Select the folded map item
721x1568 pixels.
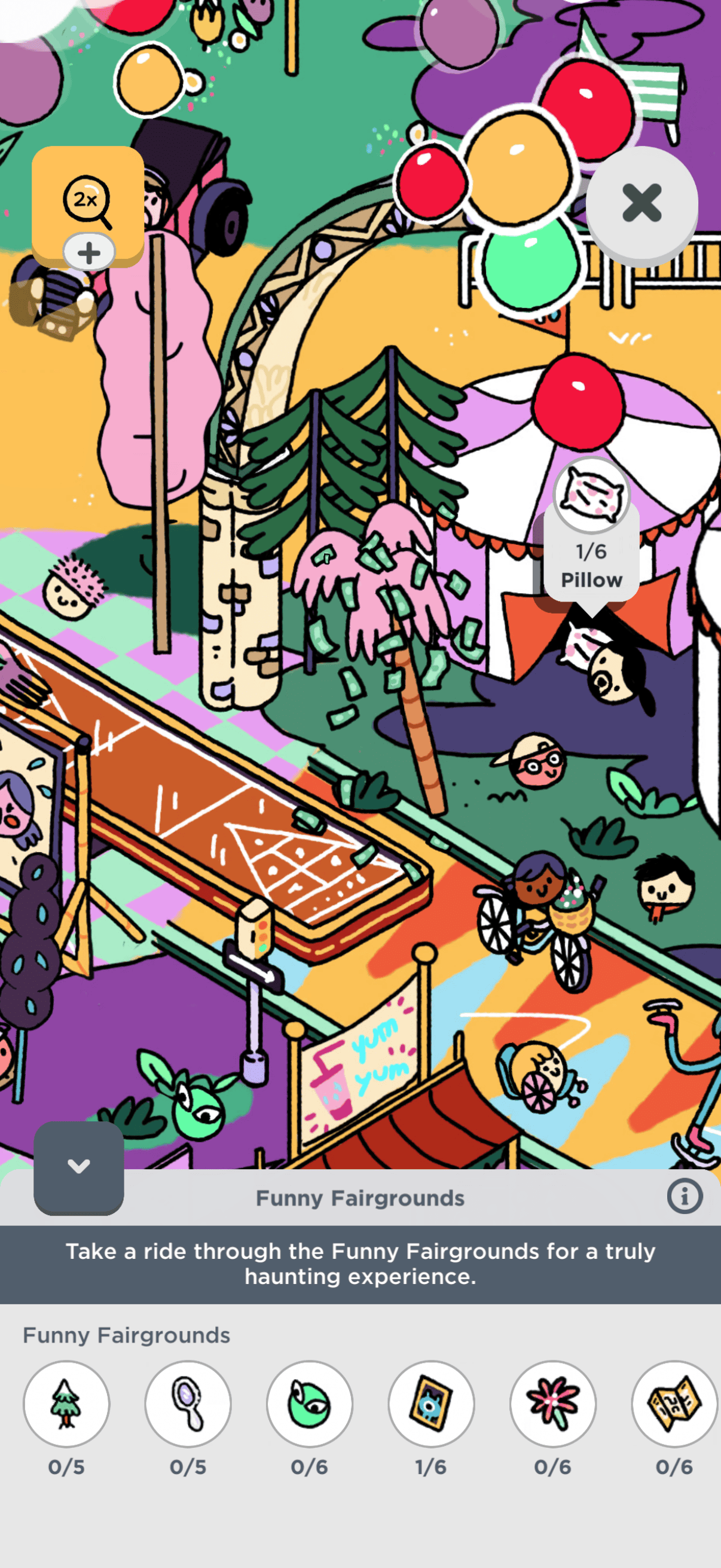(674, 1404)
